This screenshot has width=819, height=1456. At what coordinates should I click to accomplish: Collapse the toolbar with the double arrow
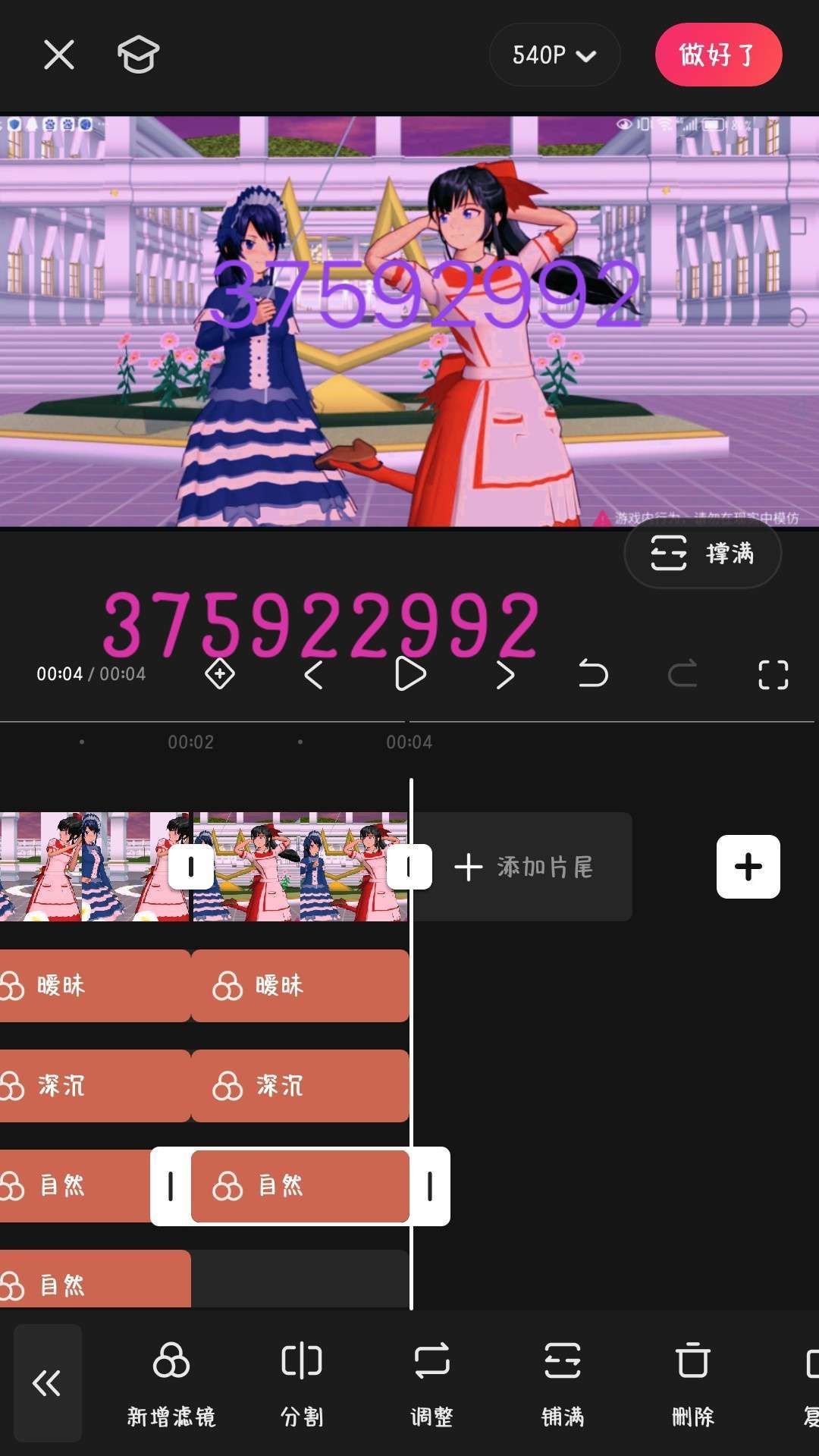click(x=47, y=1383)
